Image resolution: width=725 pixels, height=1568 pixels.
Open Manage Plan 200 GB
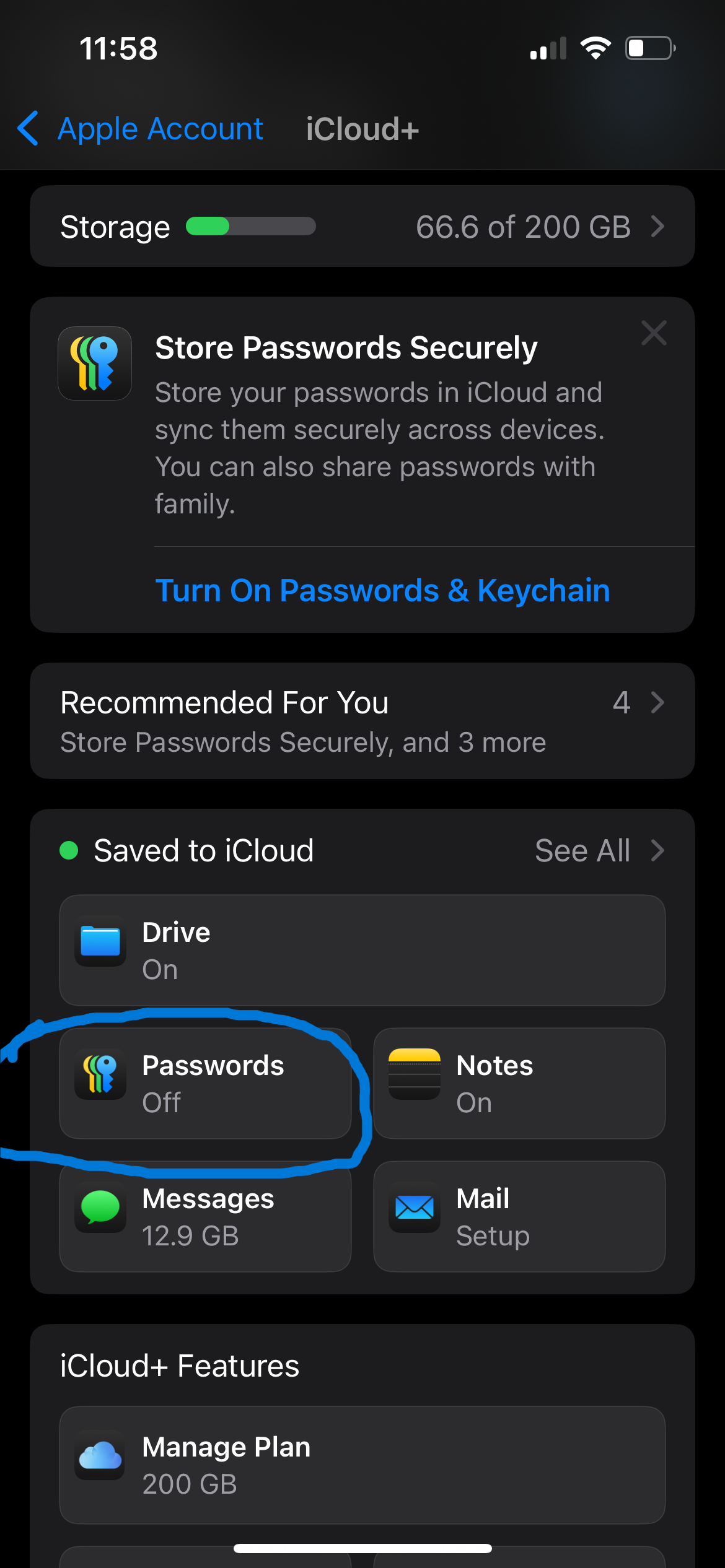pyautogui.click(x=362, y=1465)
